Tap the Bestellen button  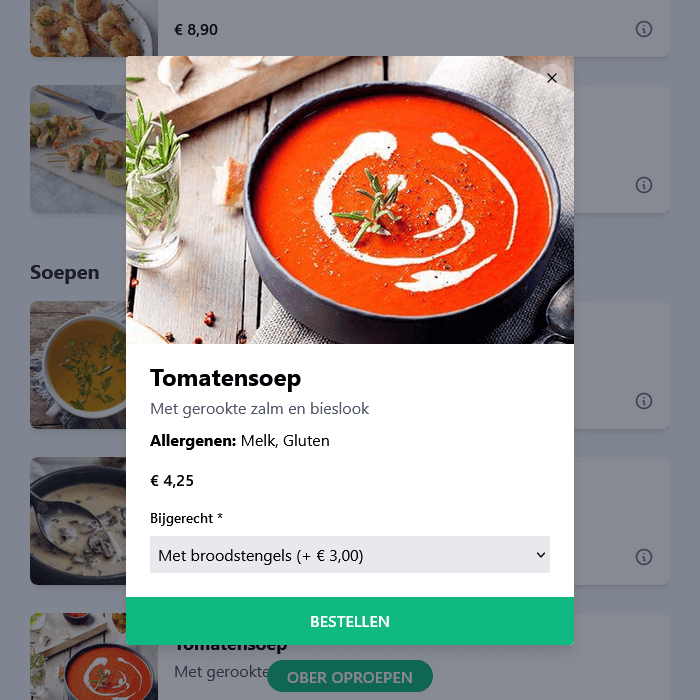(350, 621)
